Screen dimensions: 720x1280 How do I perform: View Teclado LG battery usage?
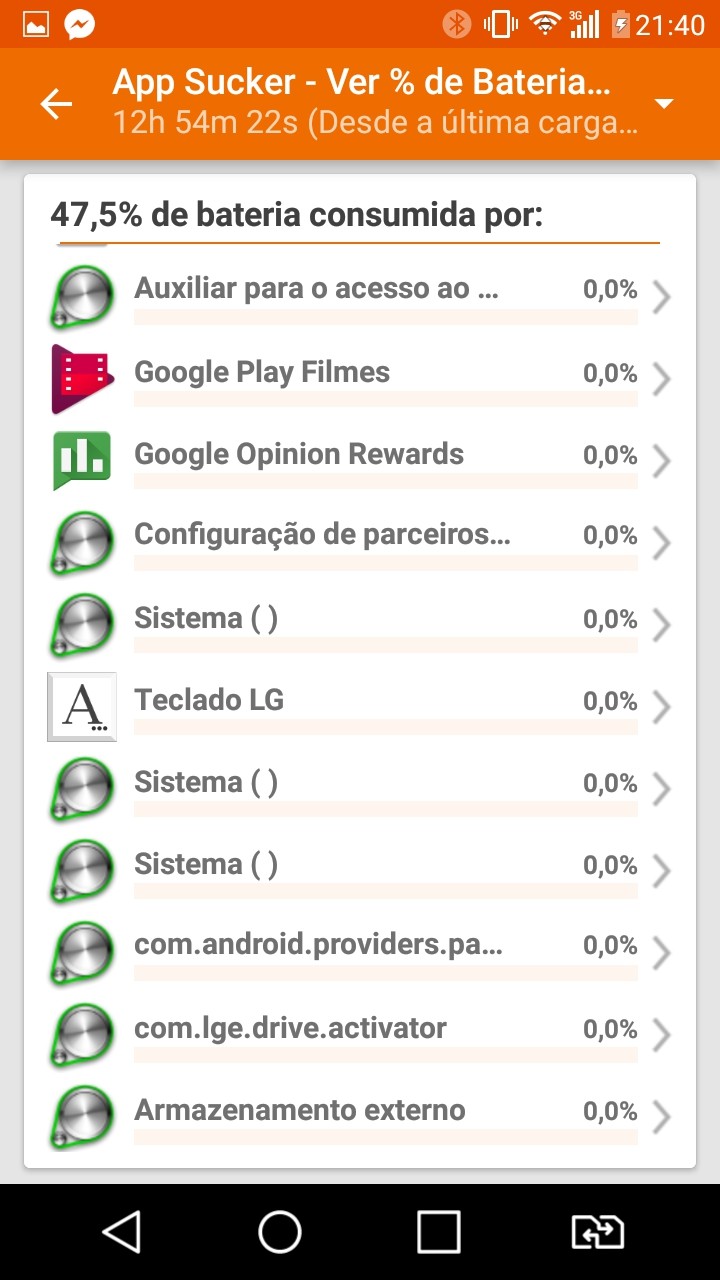tap(360, 706)
